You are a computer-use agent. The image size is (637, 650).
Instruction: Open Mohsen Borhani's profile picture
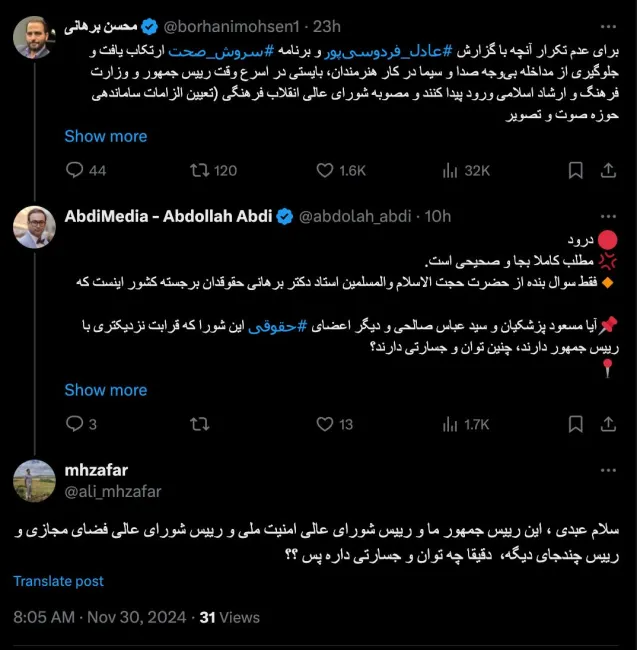pos(34,38)
